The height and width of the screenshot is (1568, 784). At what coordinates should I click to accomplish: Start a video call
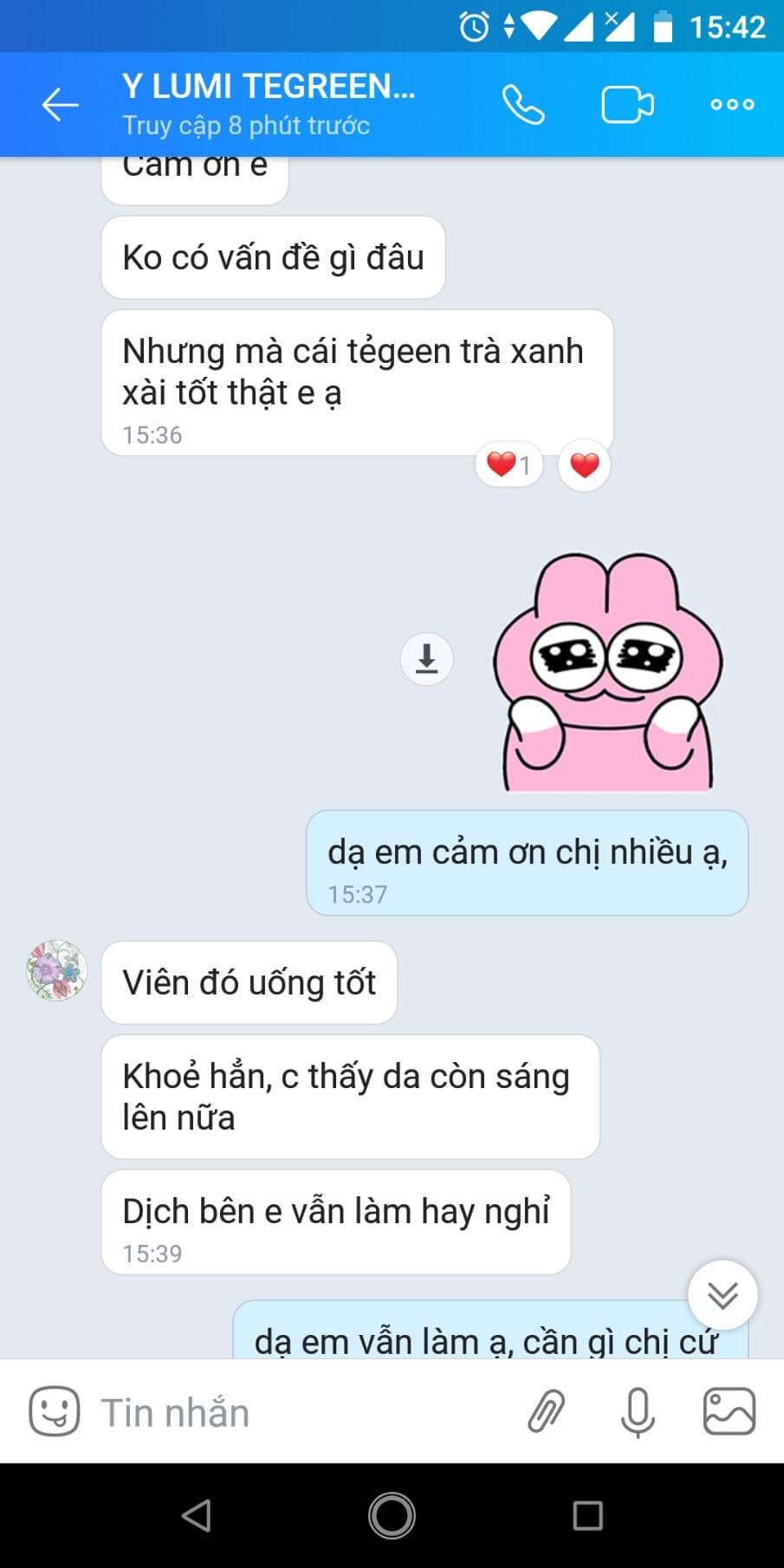627,105
